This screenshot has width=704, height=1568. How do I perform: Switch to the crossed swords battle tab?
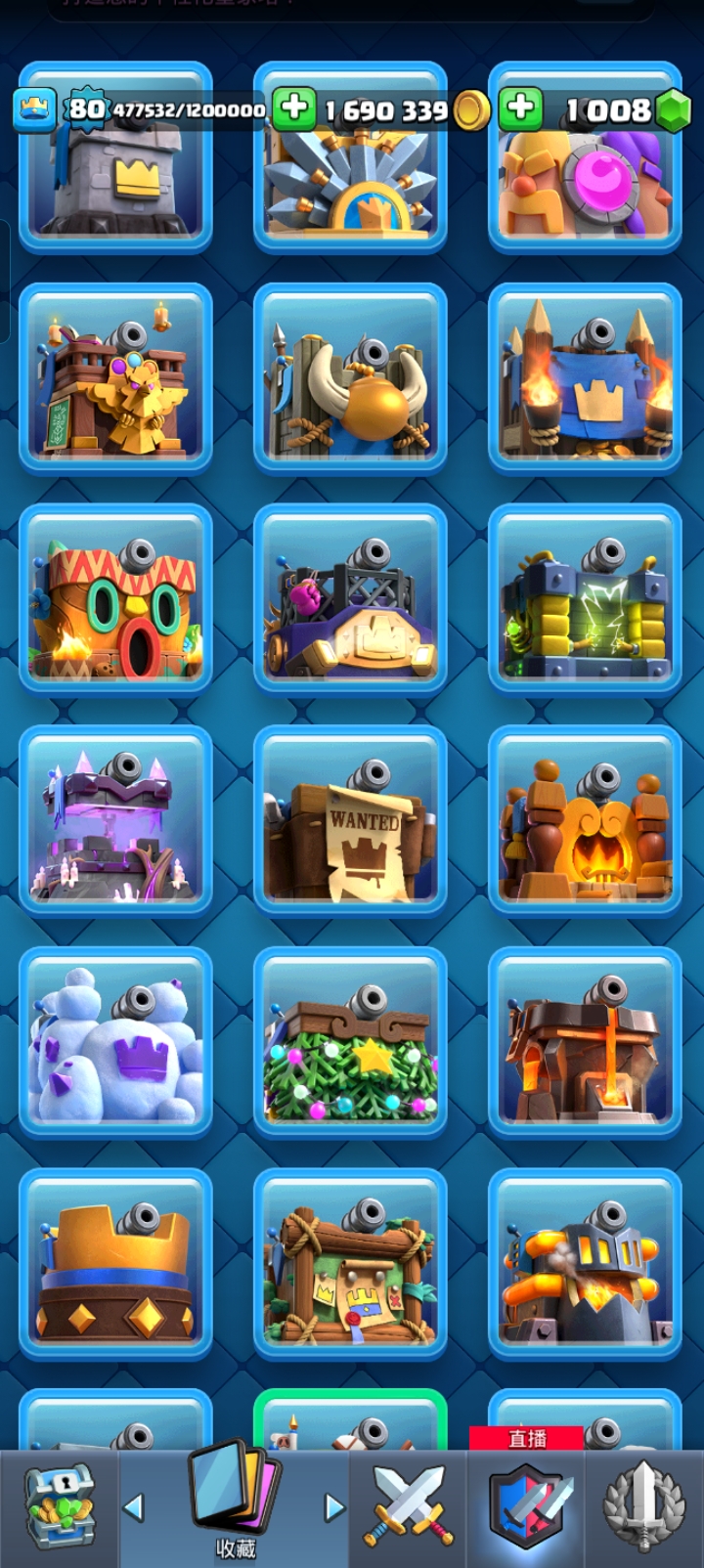pos(409,1507)
